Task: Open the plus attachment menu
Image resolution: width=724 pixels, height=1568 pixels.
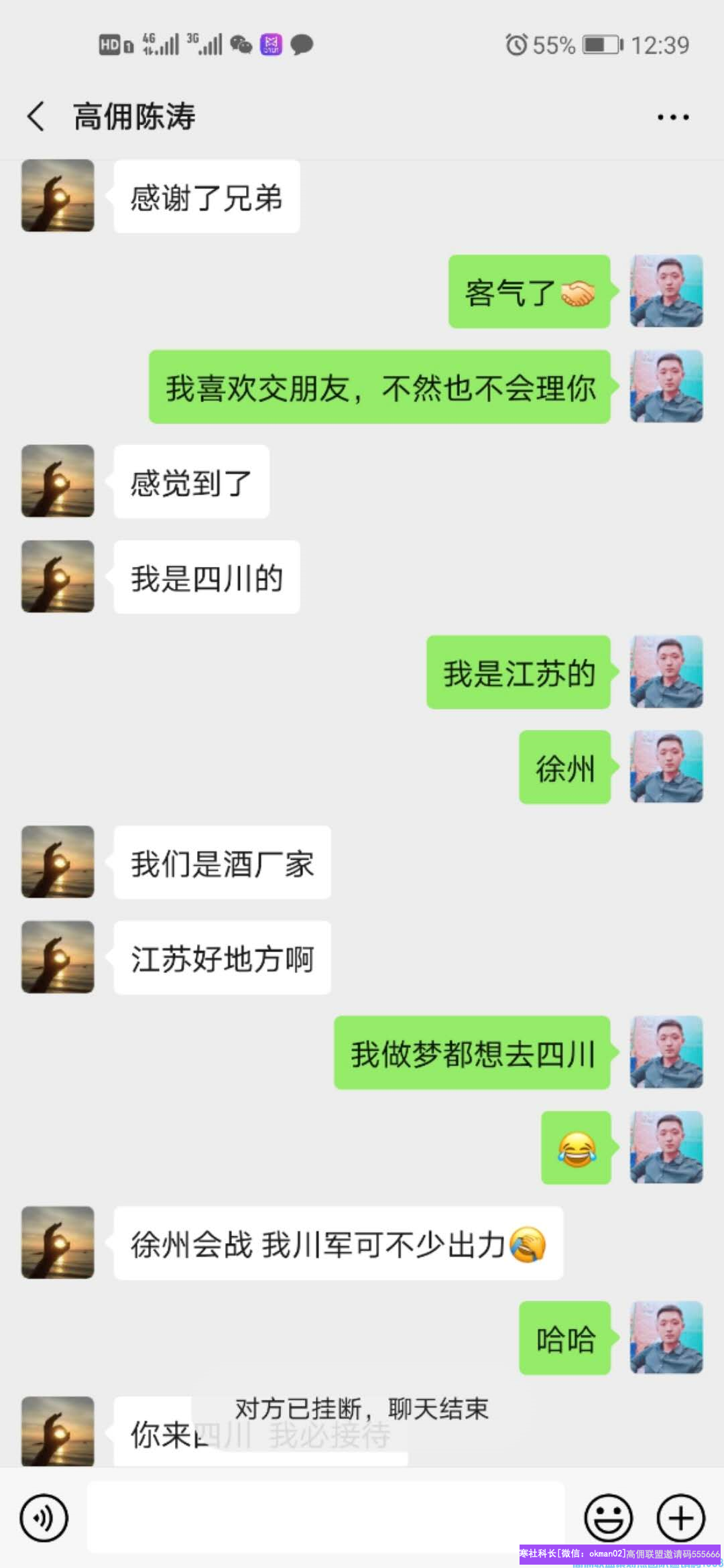Action: click(680, 1518)
